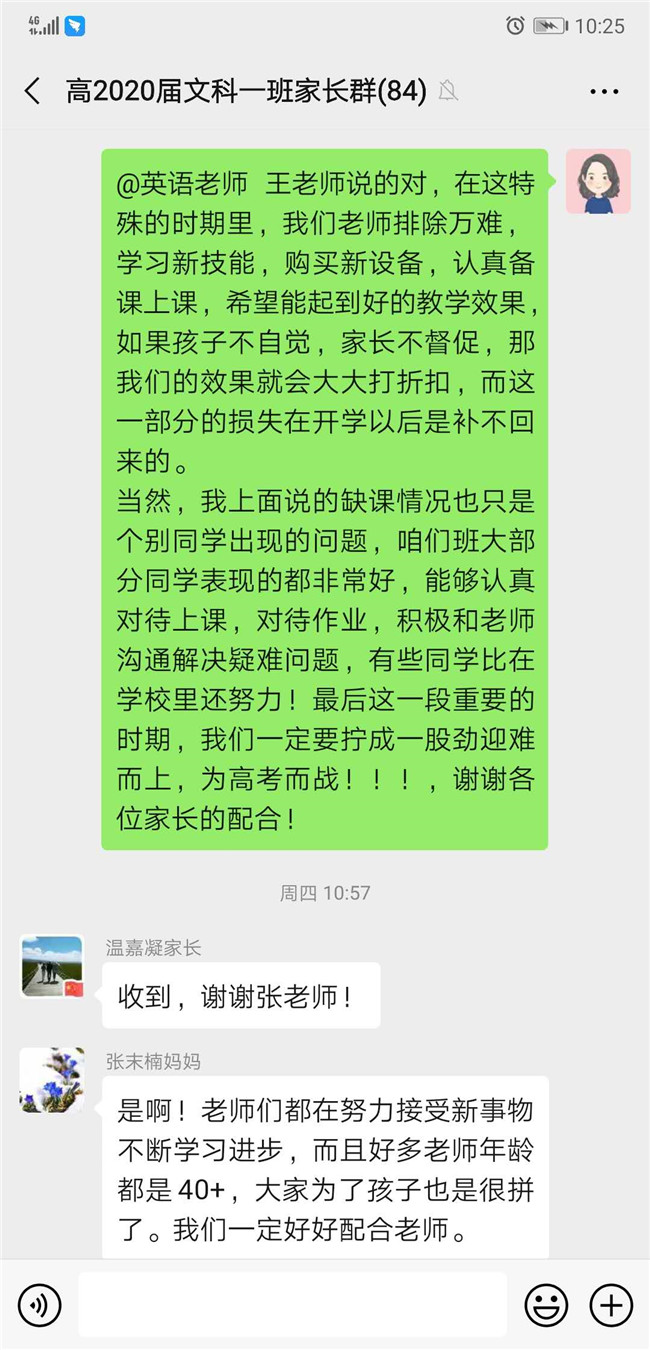Open 张末楠妈妈's avatar profile

(x=52, y=1080)
